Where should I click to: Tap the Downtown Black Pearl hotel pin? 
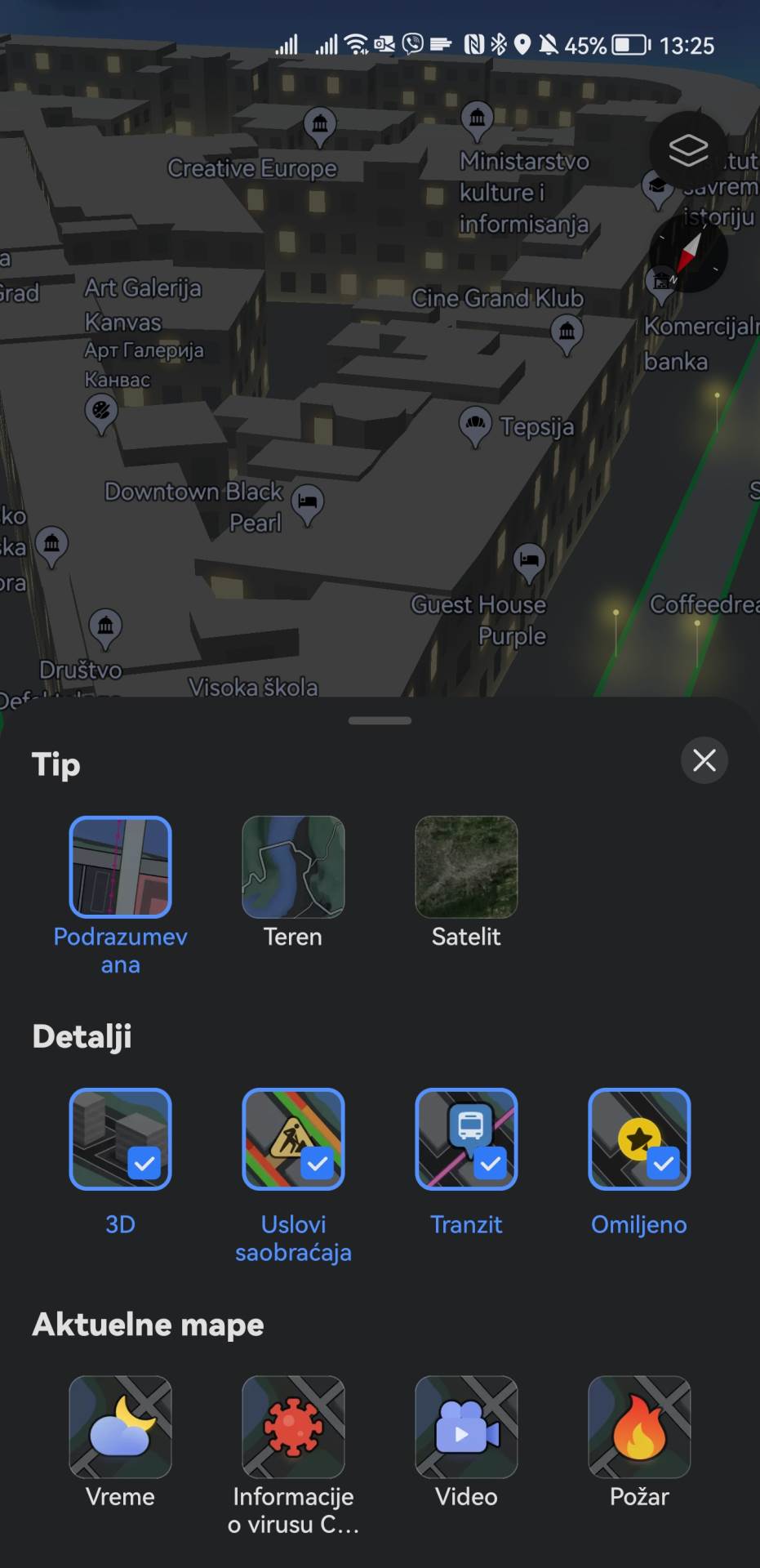point(308,501)
